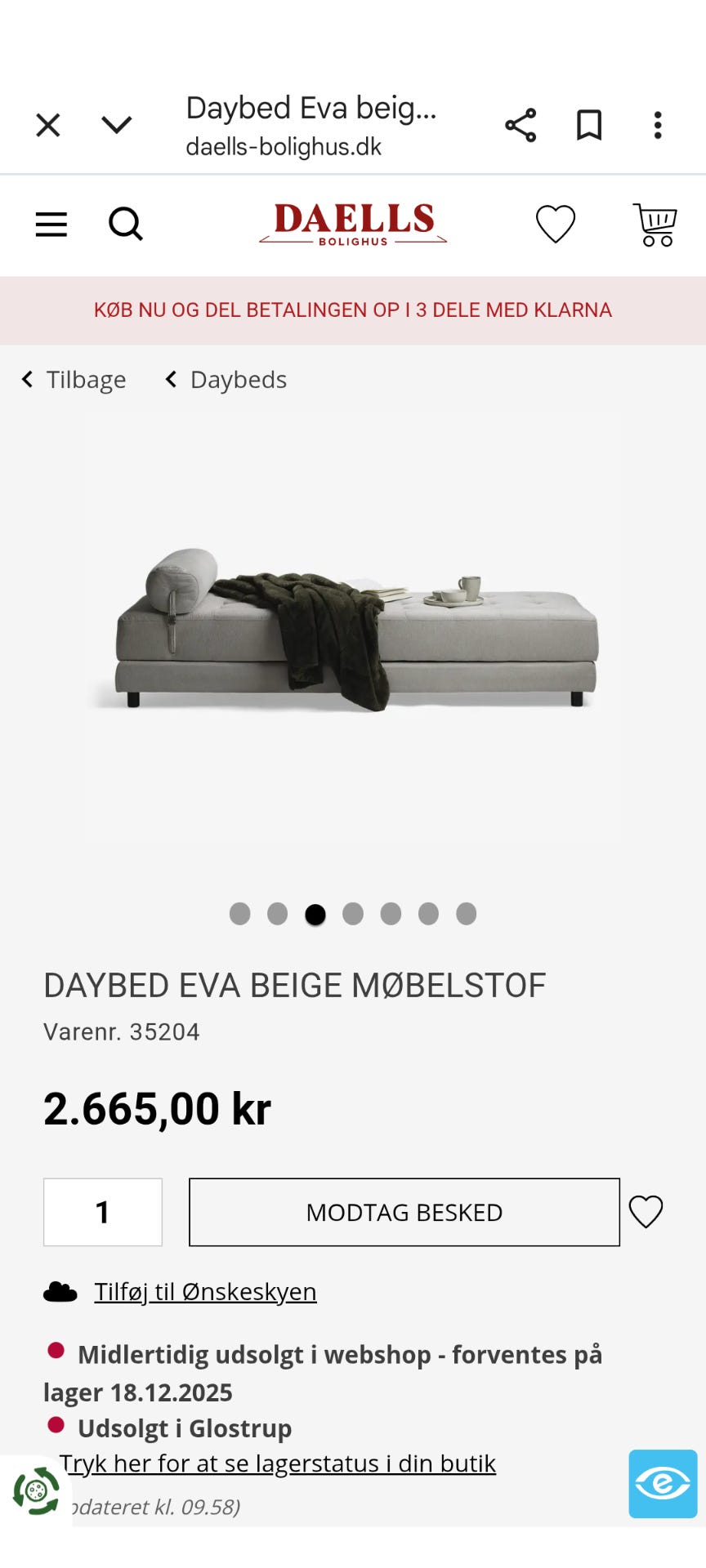Open the shopping cart
The image size is (706, 1568).
(x=654, y=225)
